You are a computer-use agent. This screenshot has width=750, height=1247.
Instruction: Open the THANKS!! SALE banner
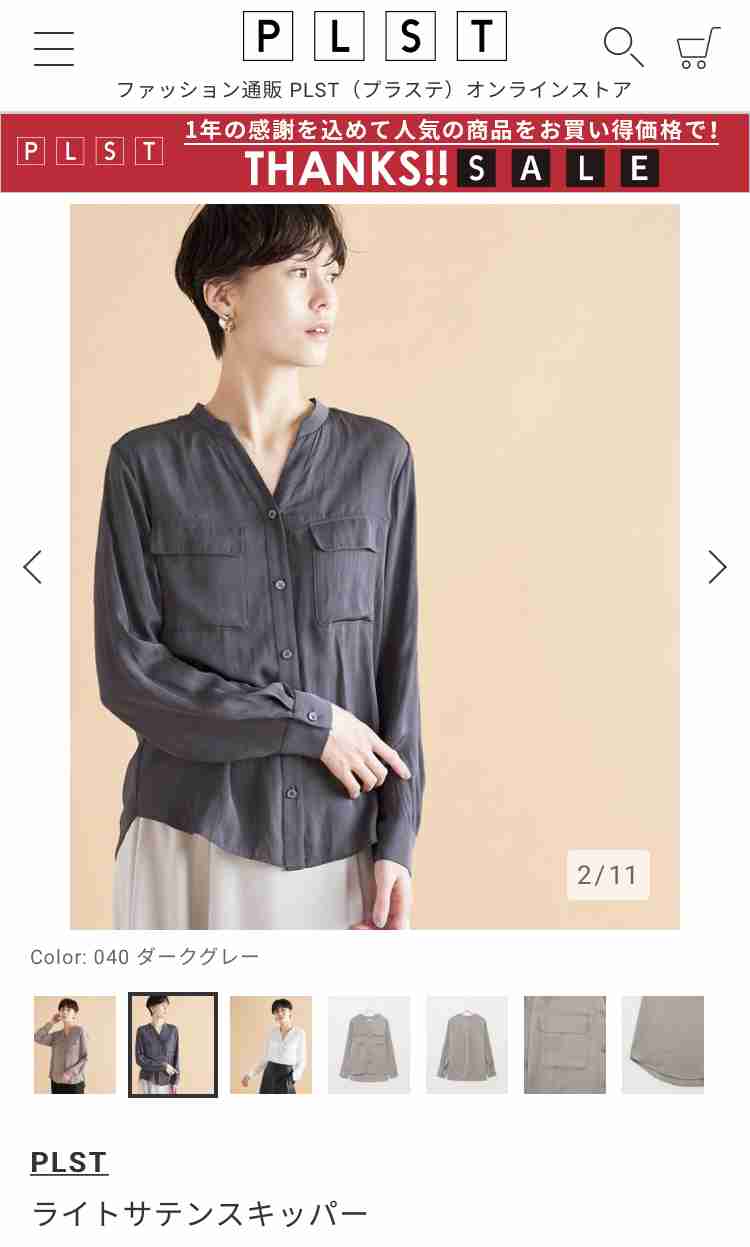pyautogui.click(x=375, y=152)
